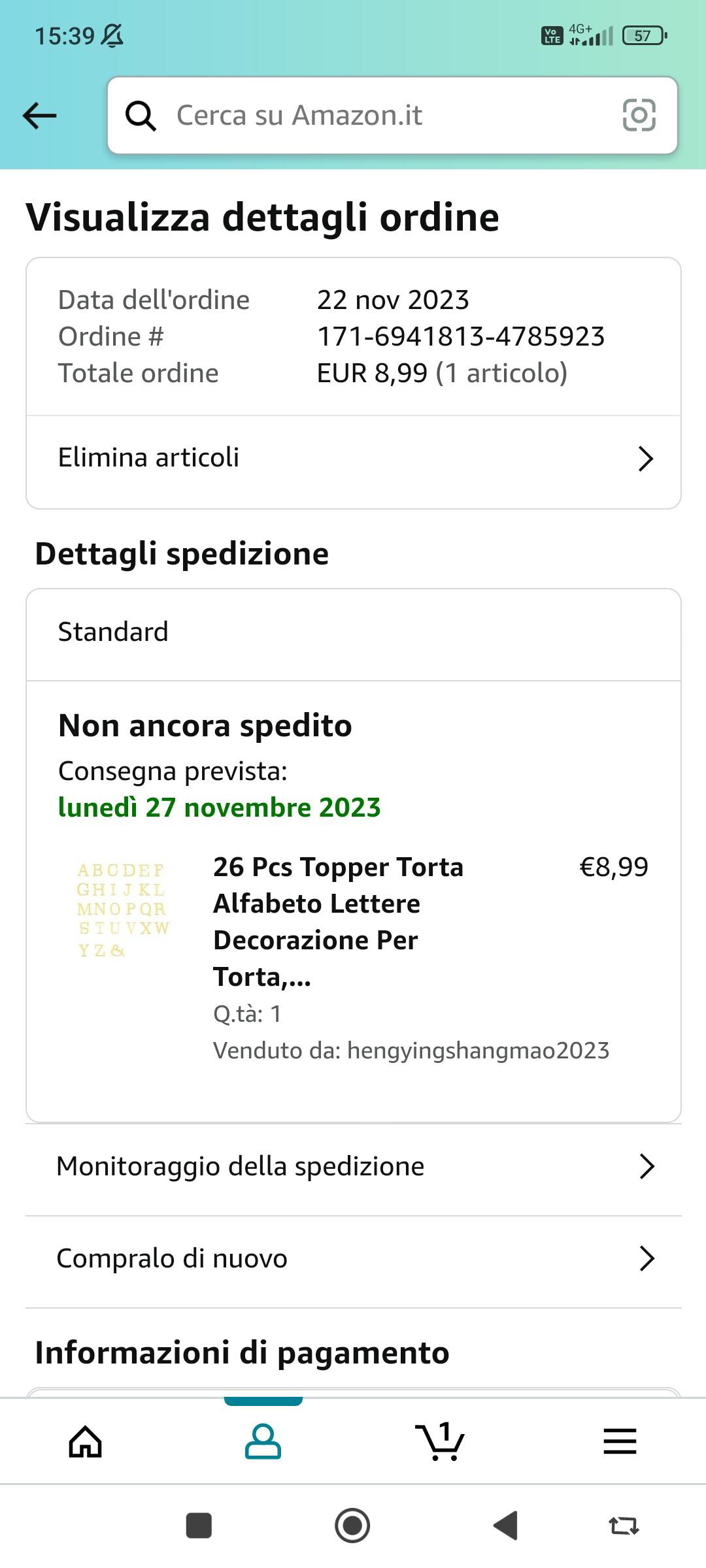Tap the Cerca su Amazon.it search field
The height and width of the screenshot is (1568, 706).
tap(379, 116)
